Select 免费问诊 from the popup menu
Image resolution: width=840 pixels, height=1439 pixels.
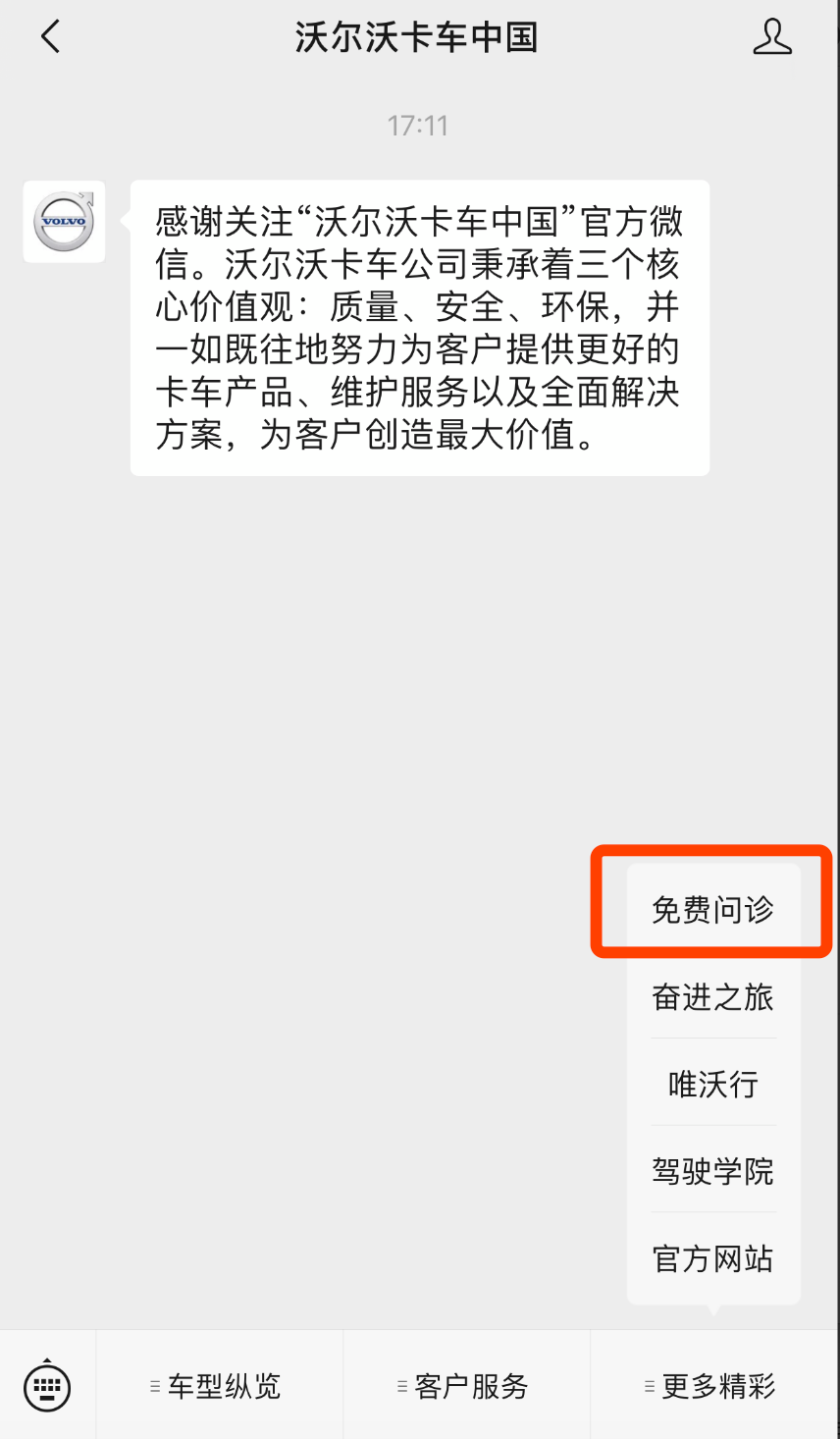pos(712,910)
